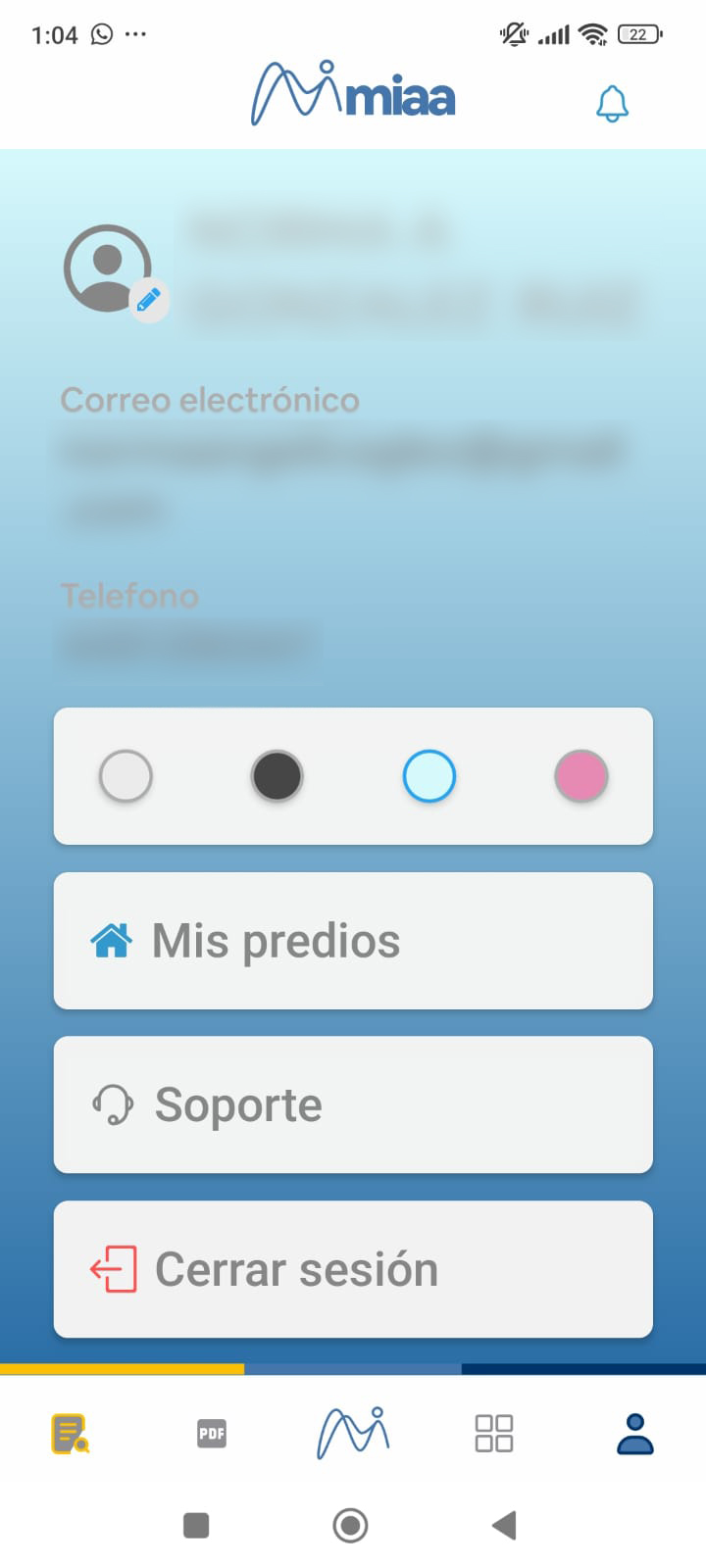Select the white theme color
706x1568 pixels.
point(126,776)
